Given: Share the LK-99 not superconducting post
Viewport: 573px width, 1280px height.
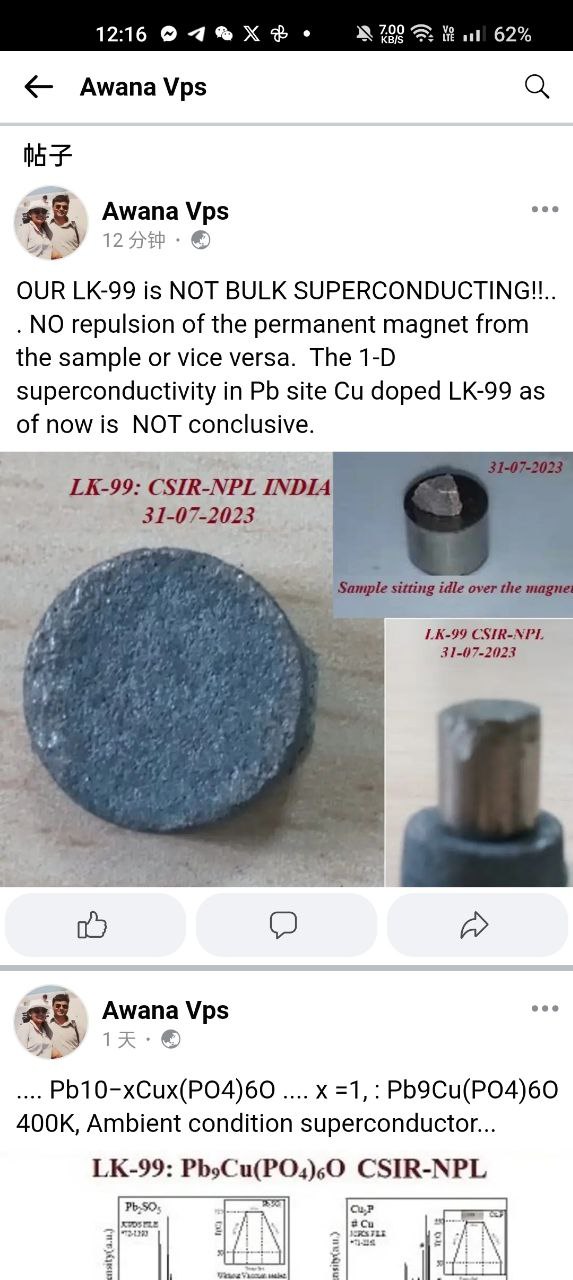Looking at the screenshot, I should coord(477,925).
